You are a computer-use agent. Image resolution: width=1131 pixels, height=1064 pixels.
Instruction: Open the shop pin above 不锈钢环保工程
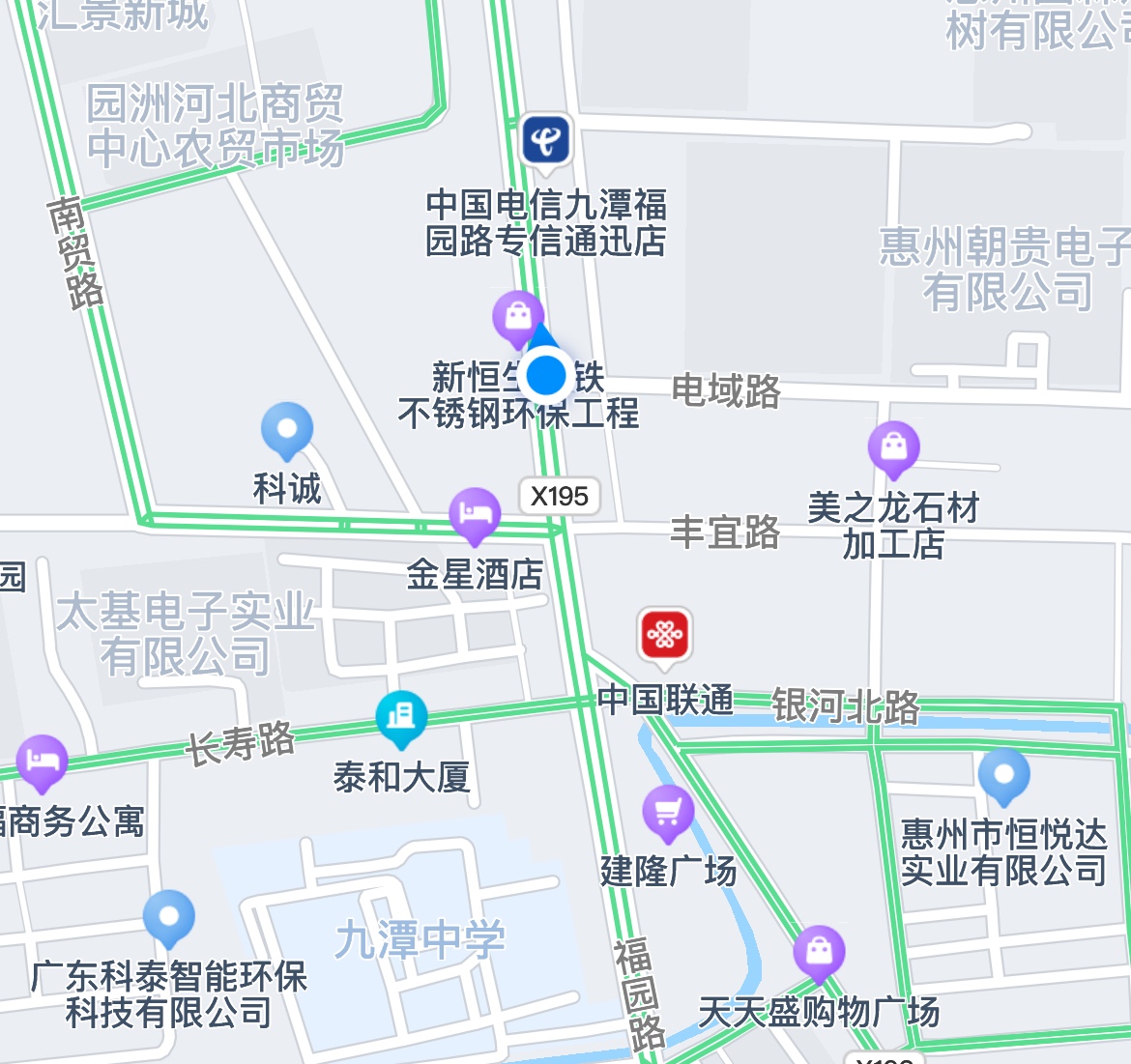[518, 317]
